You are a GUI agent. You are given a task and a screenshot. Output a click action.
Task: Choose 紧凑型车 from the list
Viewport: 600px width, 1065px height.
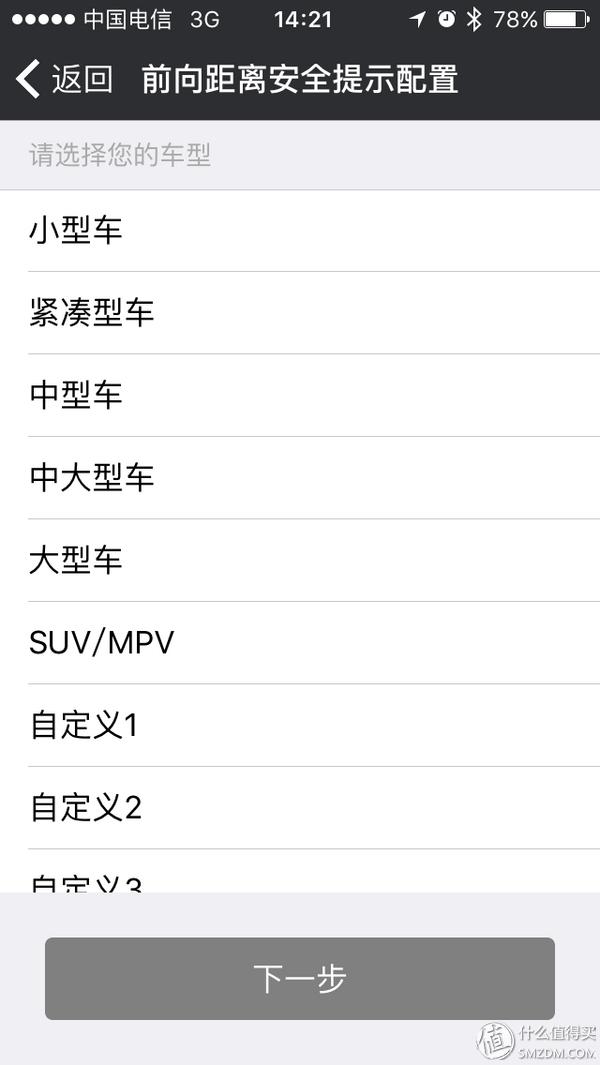[300, 313]
